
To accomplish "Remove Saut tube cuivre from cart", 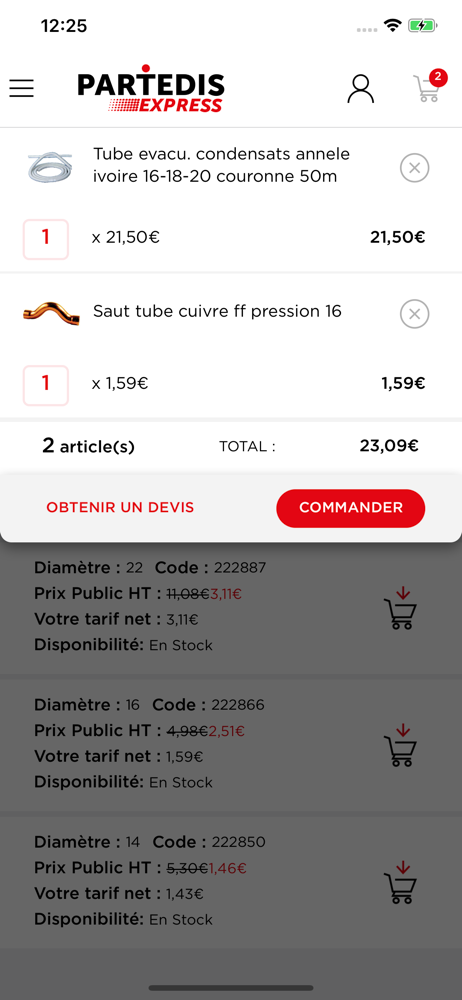I will pos(414,314).
